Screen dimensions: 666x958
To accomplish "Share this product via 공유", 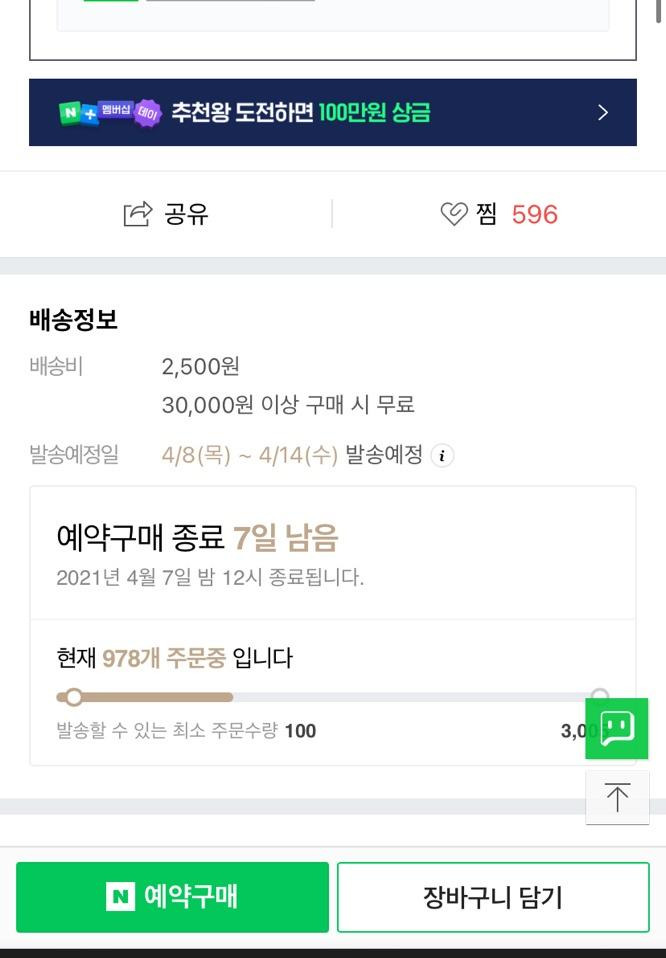I will 166,214.
